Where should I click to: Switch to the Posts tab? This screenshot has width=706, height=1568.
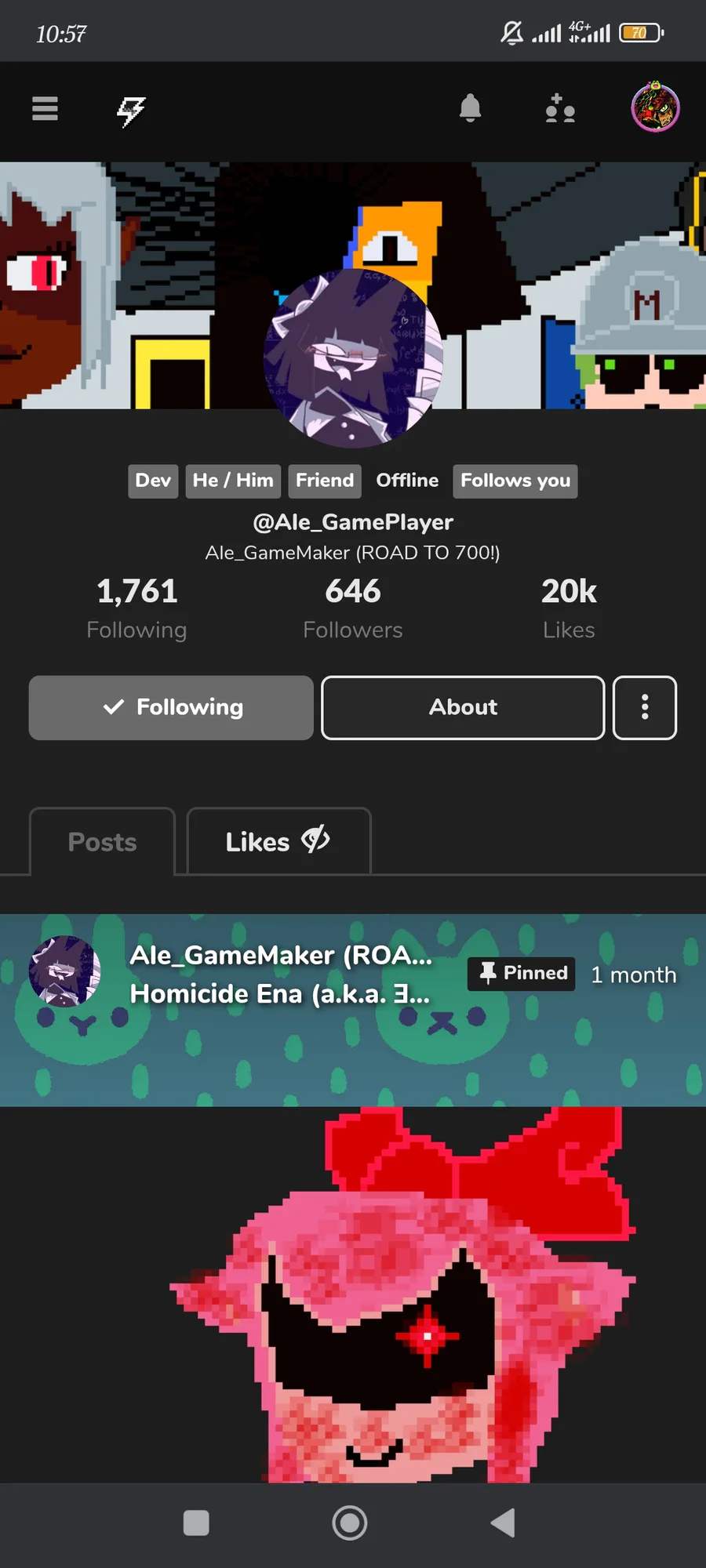pos(102,841)
